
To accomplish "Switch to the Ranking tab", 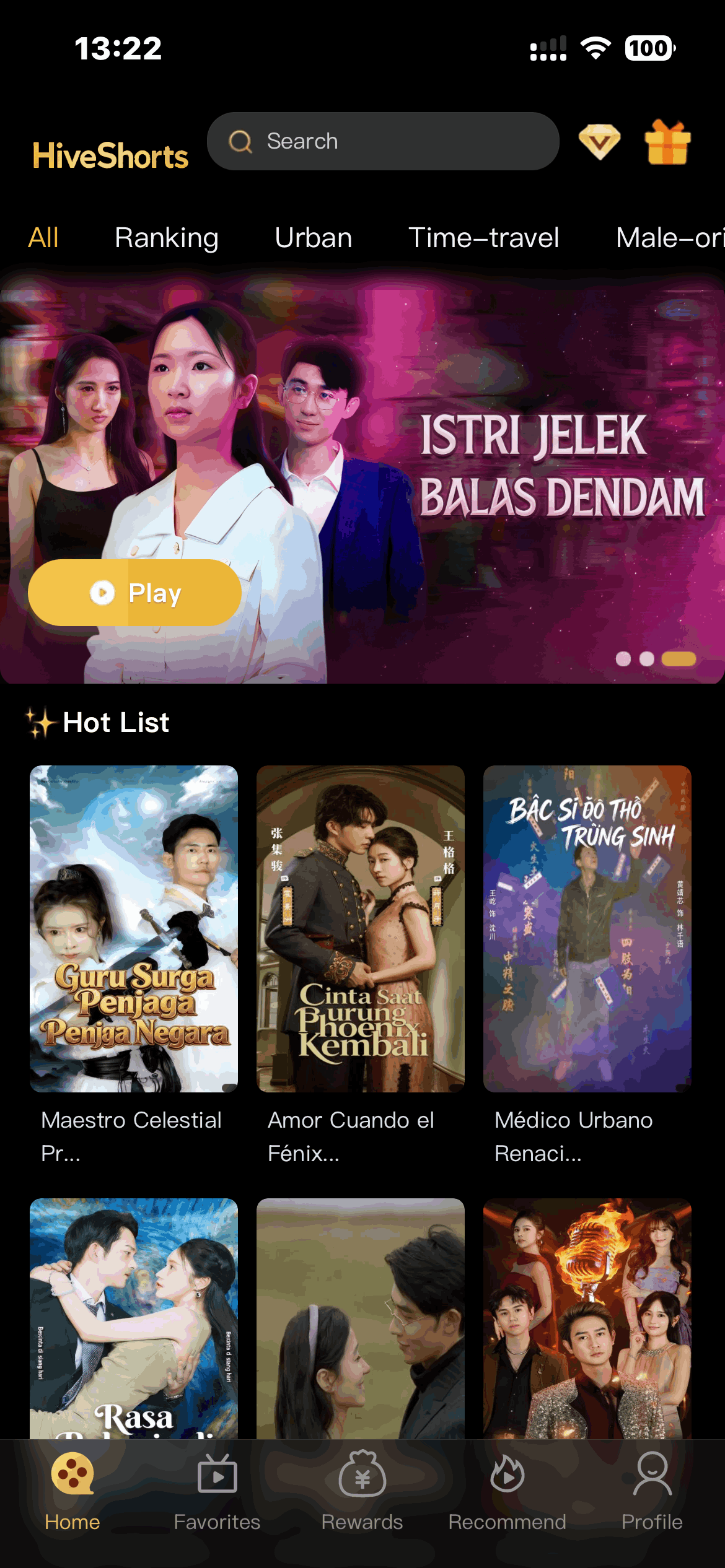I will click(166, 237).
